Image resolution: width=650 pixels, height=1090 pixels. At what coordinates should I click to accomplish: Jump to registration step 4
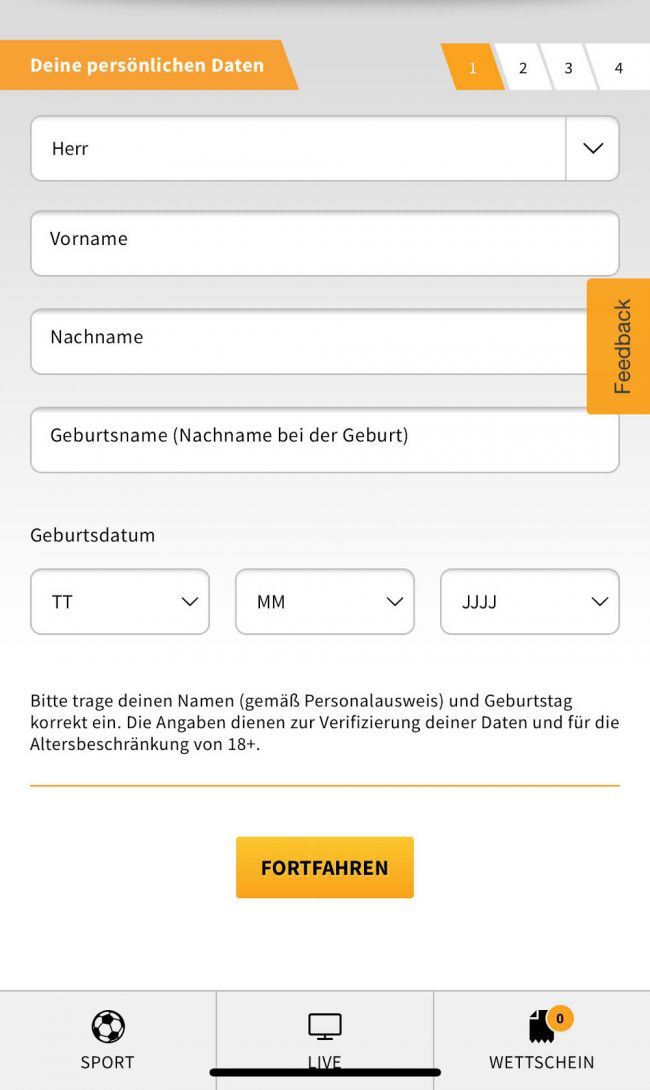(x=618, y=68)
